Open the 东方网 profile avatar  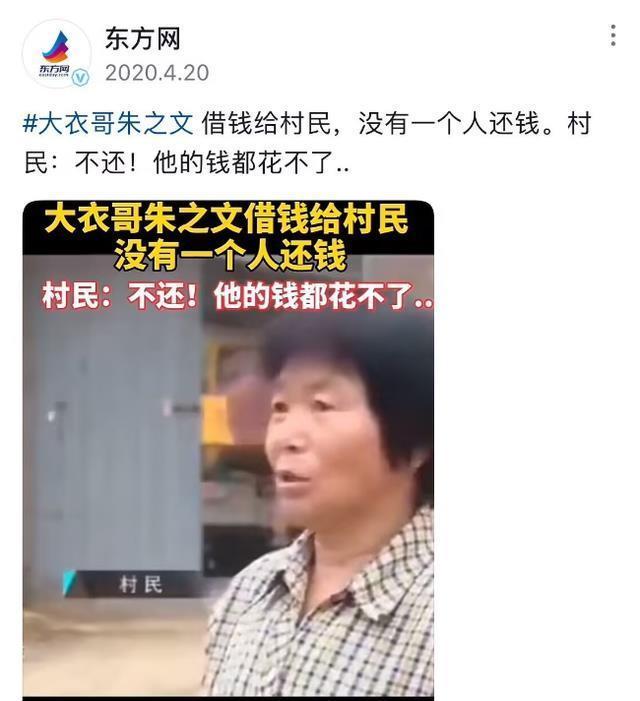pos(55,54)
